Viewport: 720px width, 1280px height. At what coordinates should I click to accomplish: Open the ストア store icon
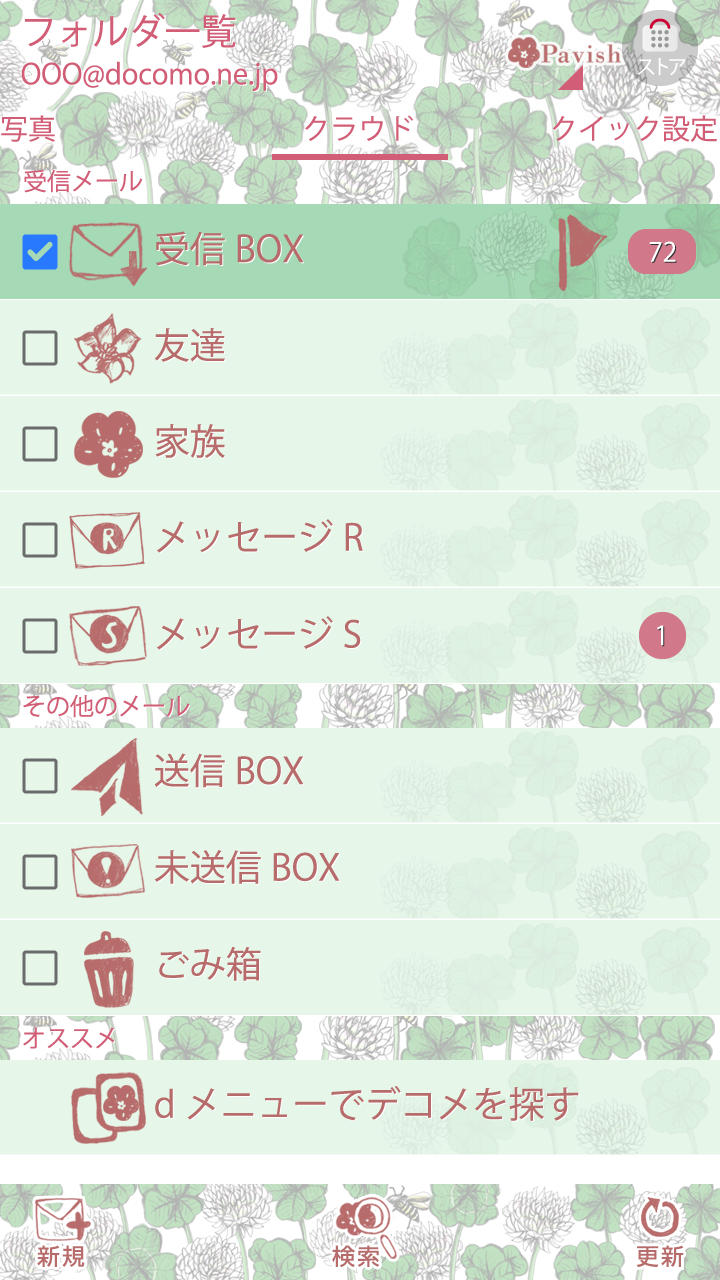[659, 47]
